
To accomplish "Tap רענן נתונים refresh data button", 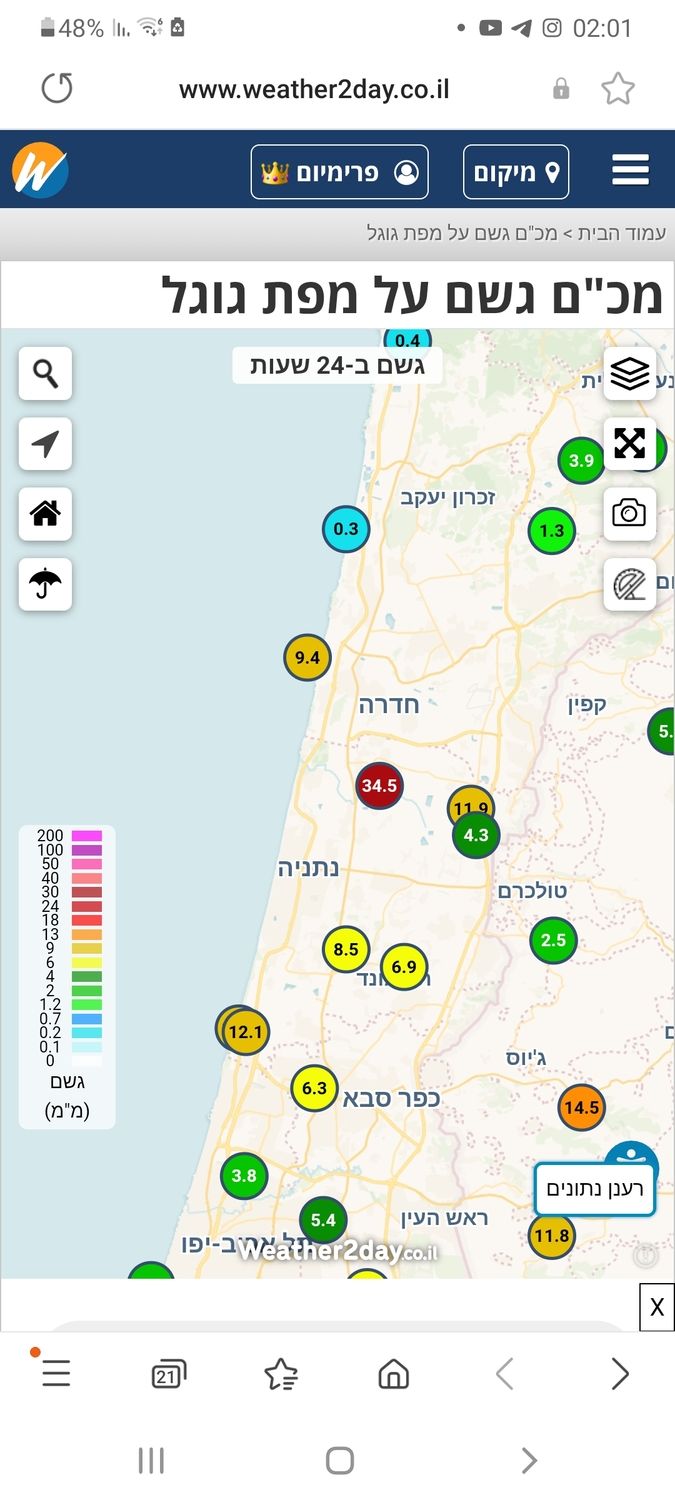I will click(594, 1190).
